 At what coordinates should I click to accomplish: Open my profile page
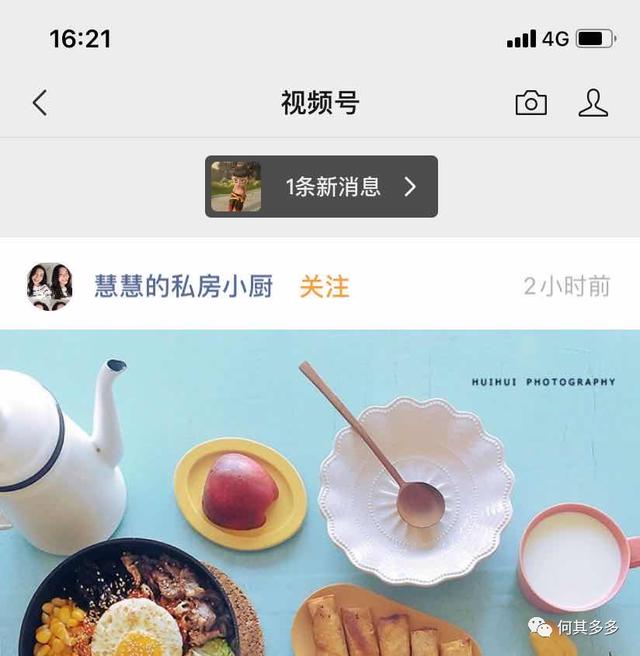593,103
